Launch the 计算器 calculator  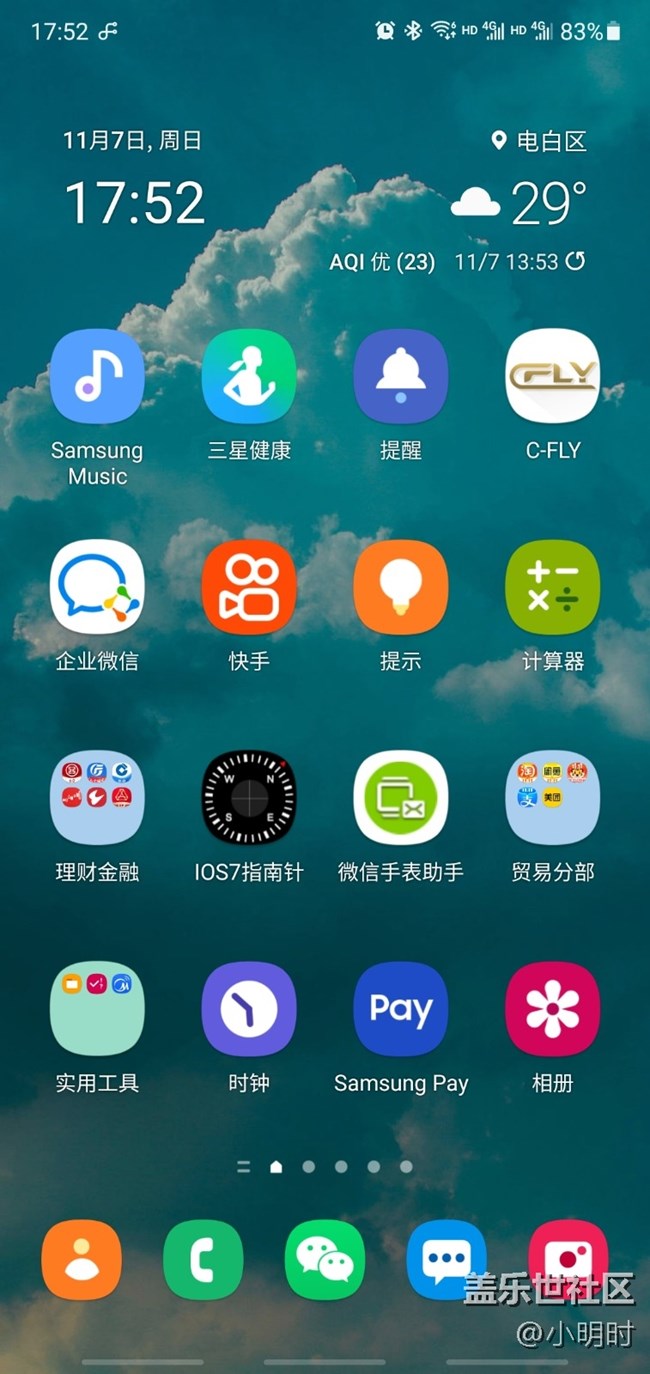pyautogui.click(x=553, y=587)
